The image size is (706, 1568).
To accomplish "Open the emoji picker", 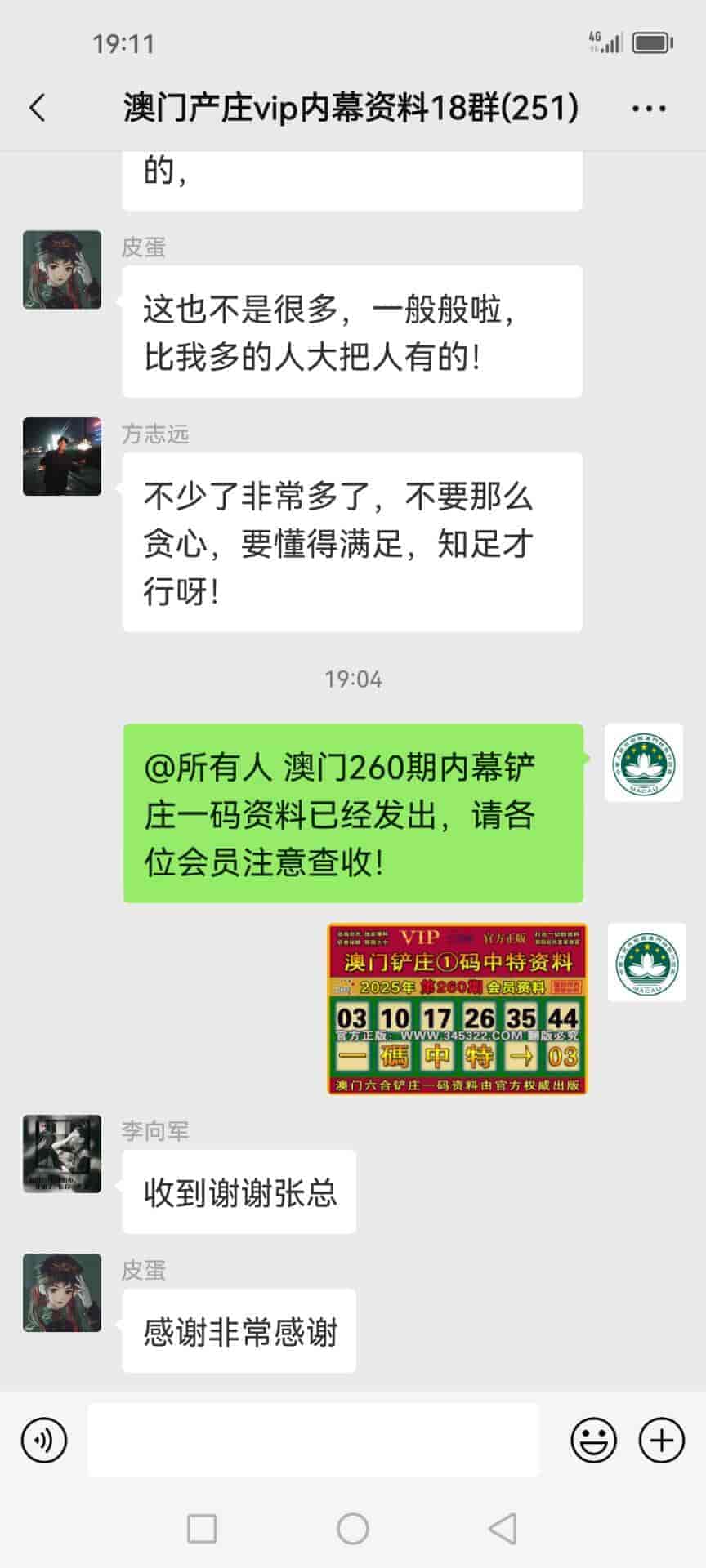I will click(593, 1440).
